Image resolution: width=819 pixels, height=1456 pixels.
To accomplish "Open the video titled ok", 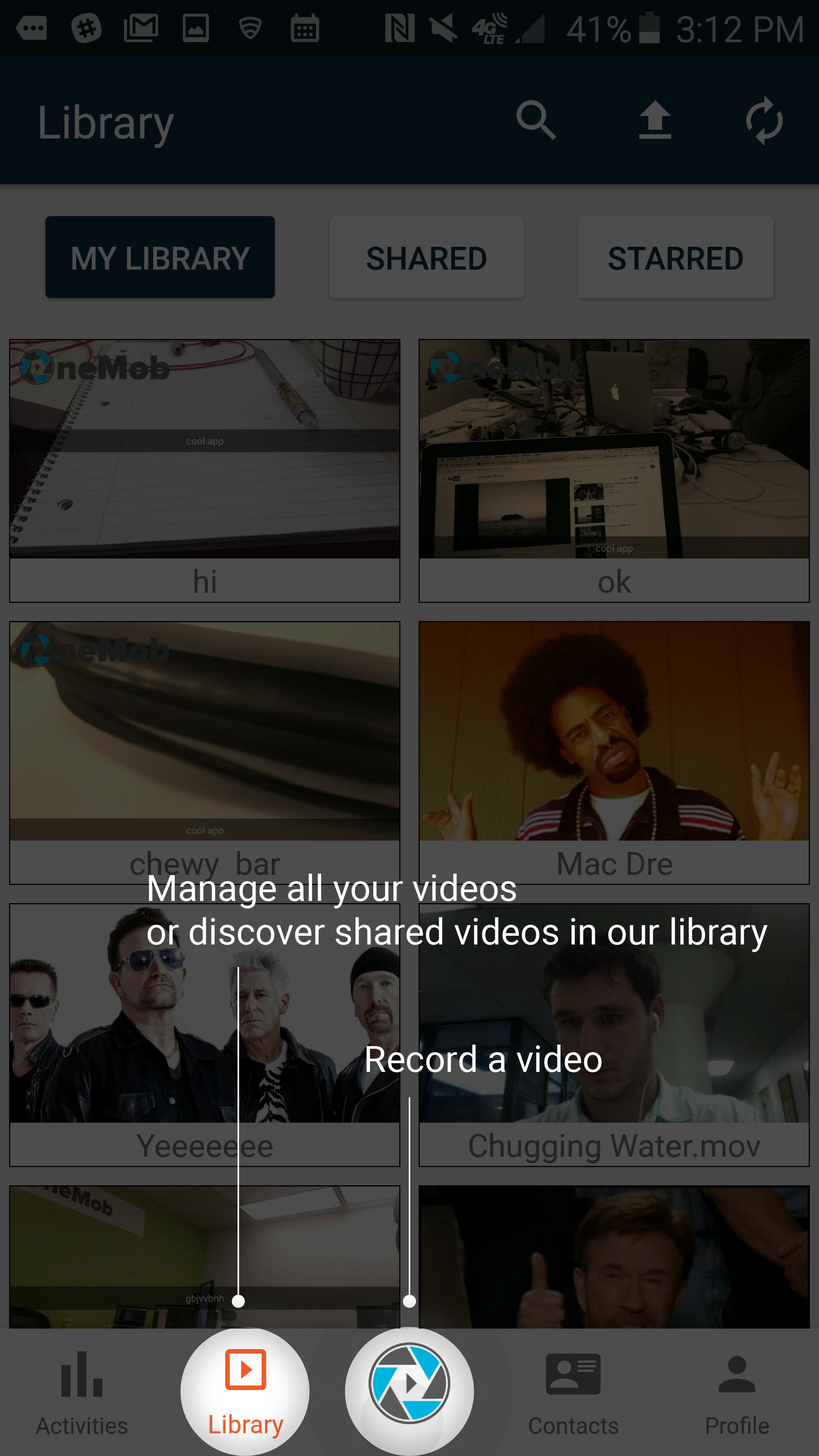I will [614, 470].
